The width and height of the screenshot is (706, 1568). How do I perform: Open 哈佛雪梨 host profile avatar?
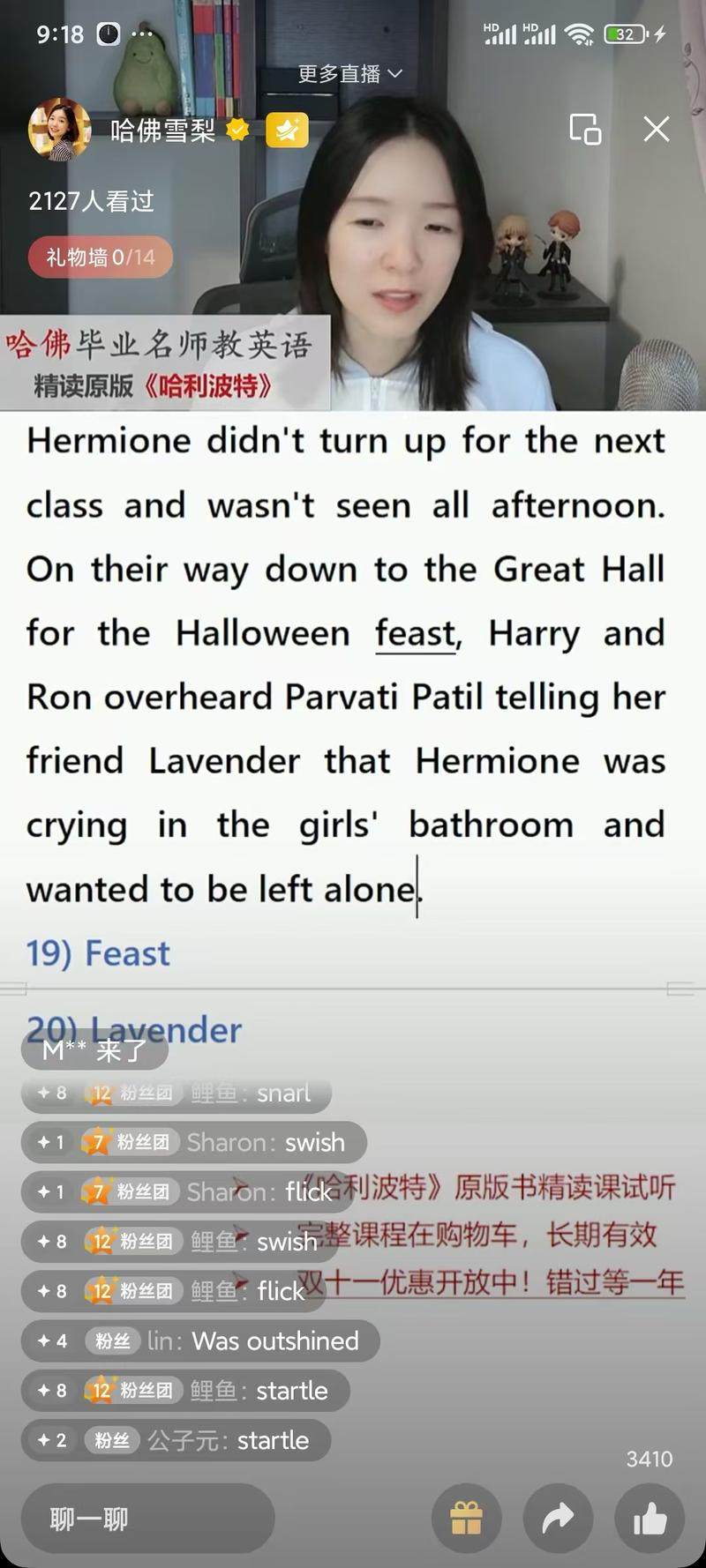60,130
